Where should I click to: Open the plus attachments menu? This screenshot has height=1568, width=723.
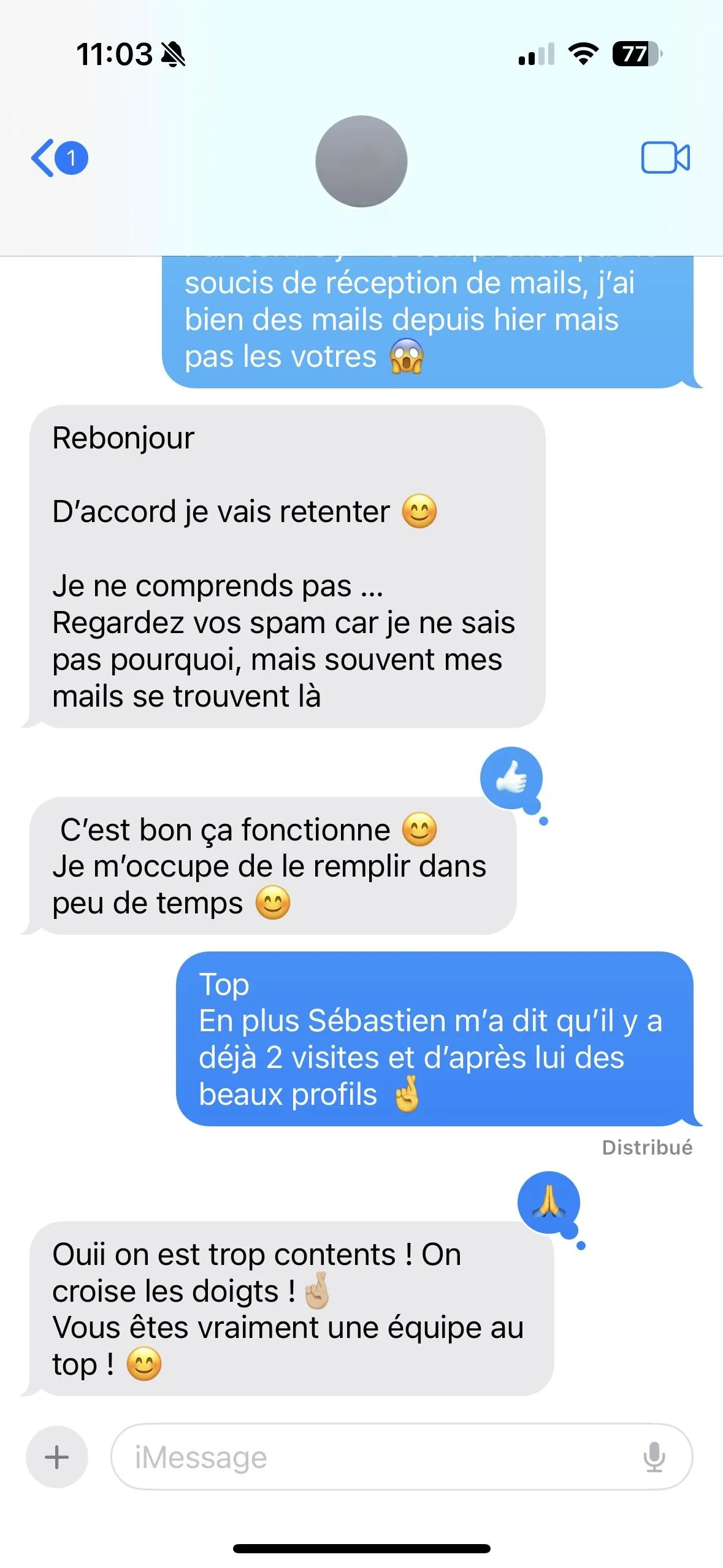pos(57,1457)
